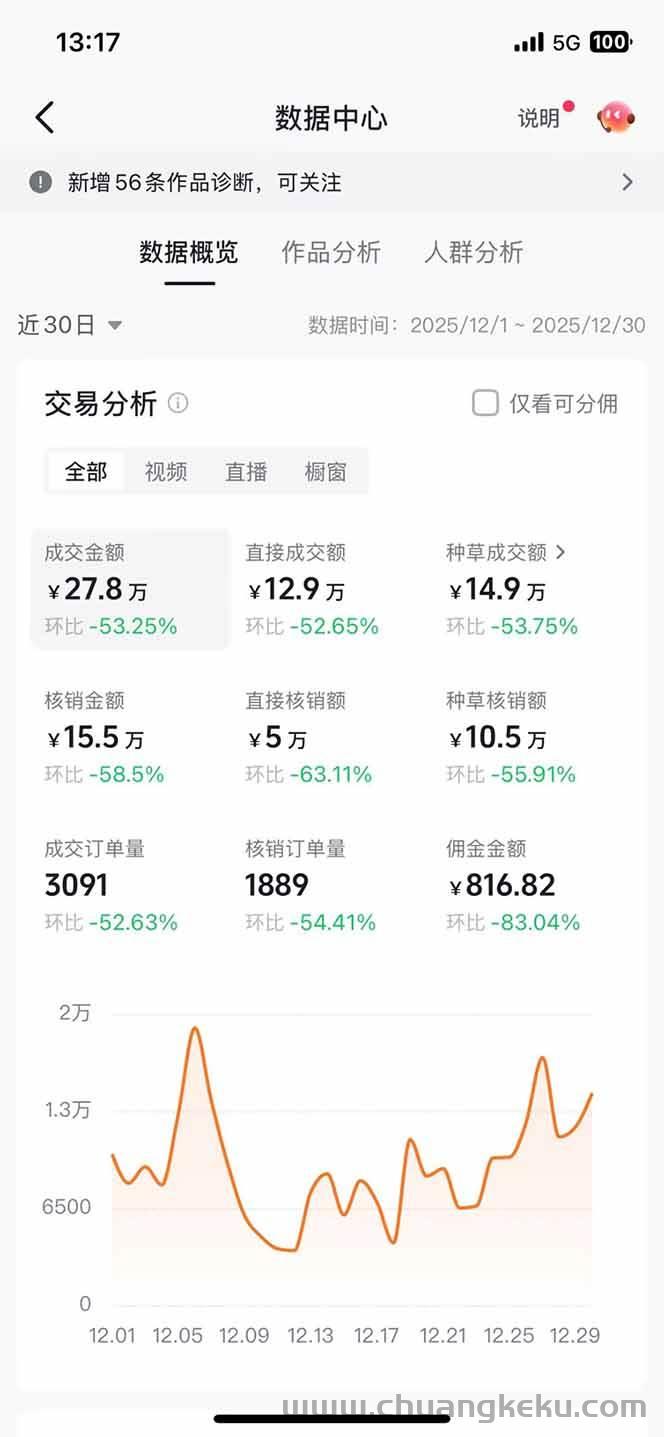Switch to the 作品分析 tab
The width and height of the screenshot is (664, 1437).
click(x=331, y=252)
